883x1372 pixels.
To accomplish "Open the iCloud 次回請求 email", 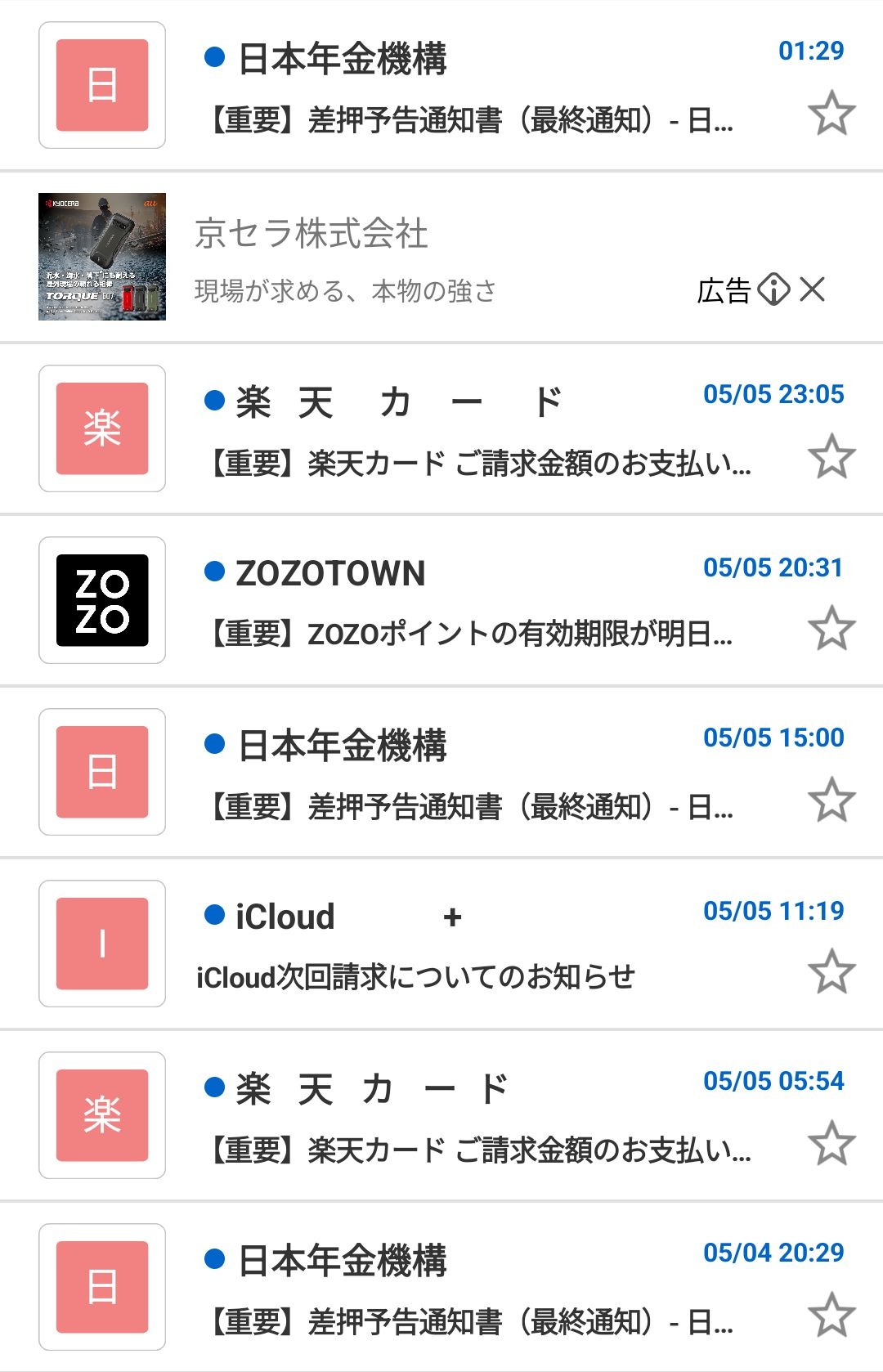I will (441, 944).
